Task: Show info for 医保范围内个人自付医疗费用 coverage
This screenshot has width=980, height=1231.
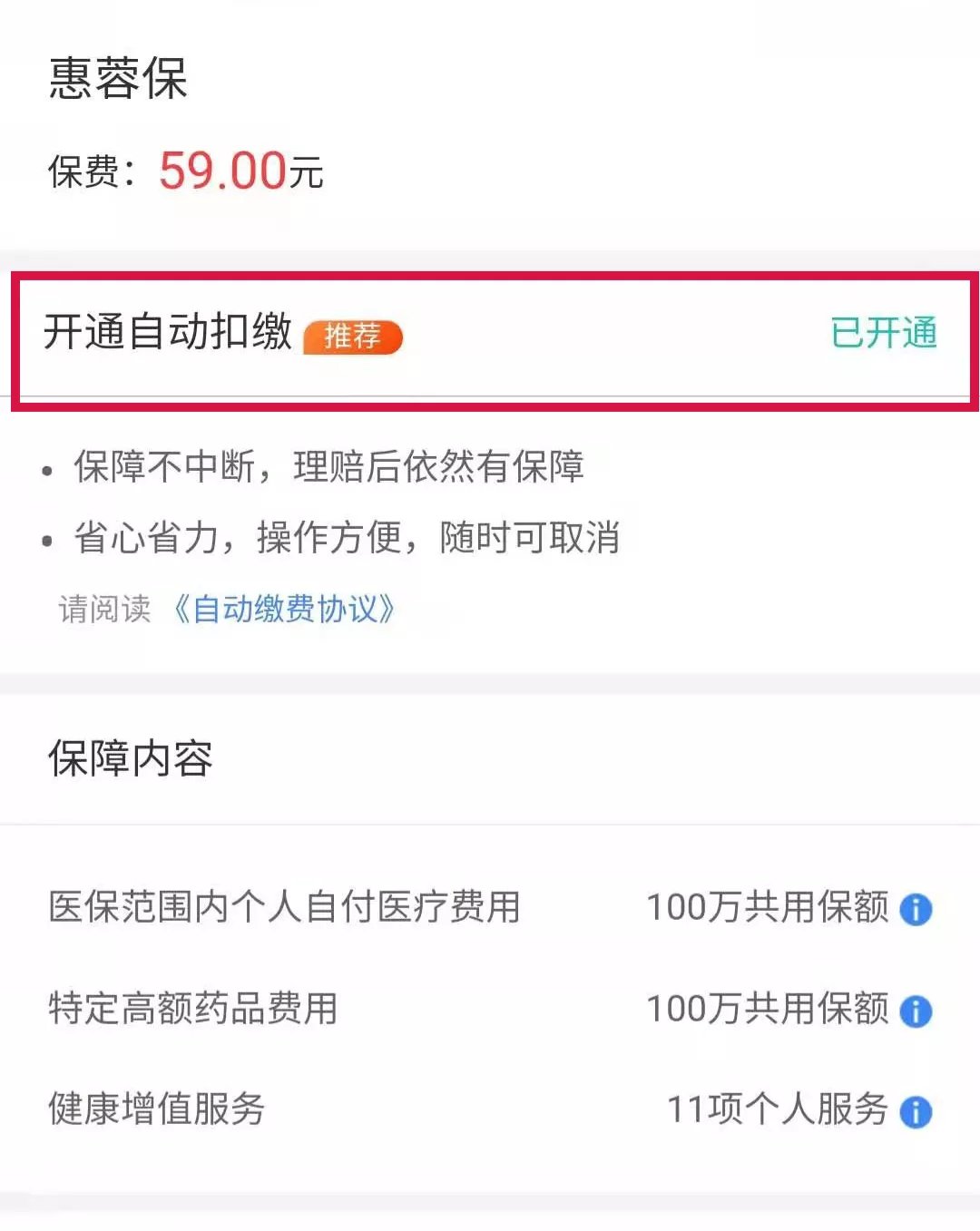Action: click(x=916, y=909)
